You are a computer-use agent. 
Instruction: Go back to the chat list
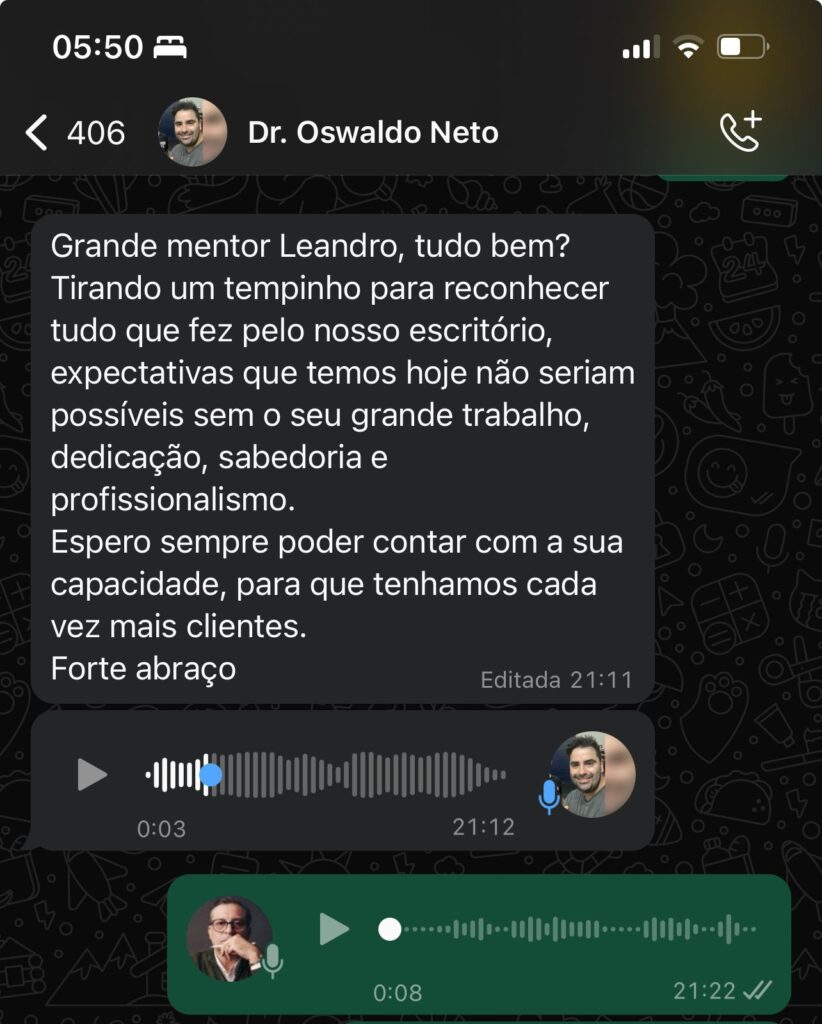pos(37,132)
